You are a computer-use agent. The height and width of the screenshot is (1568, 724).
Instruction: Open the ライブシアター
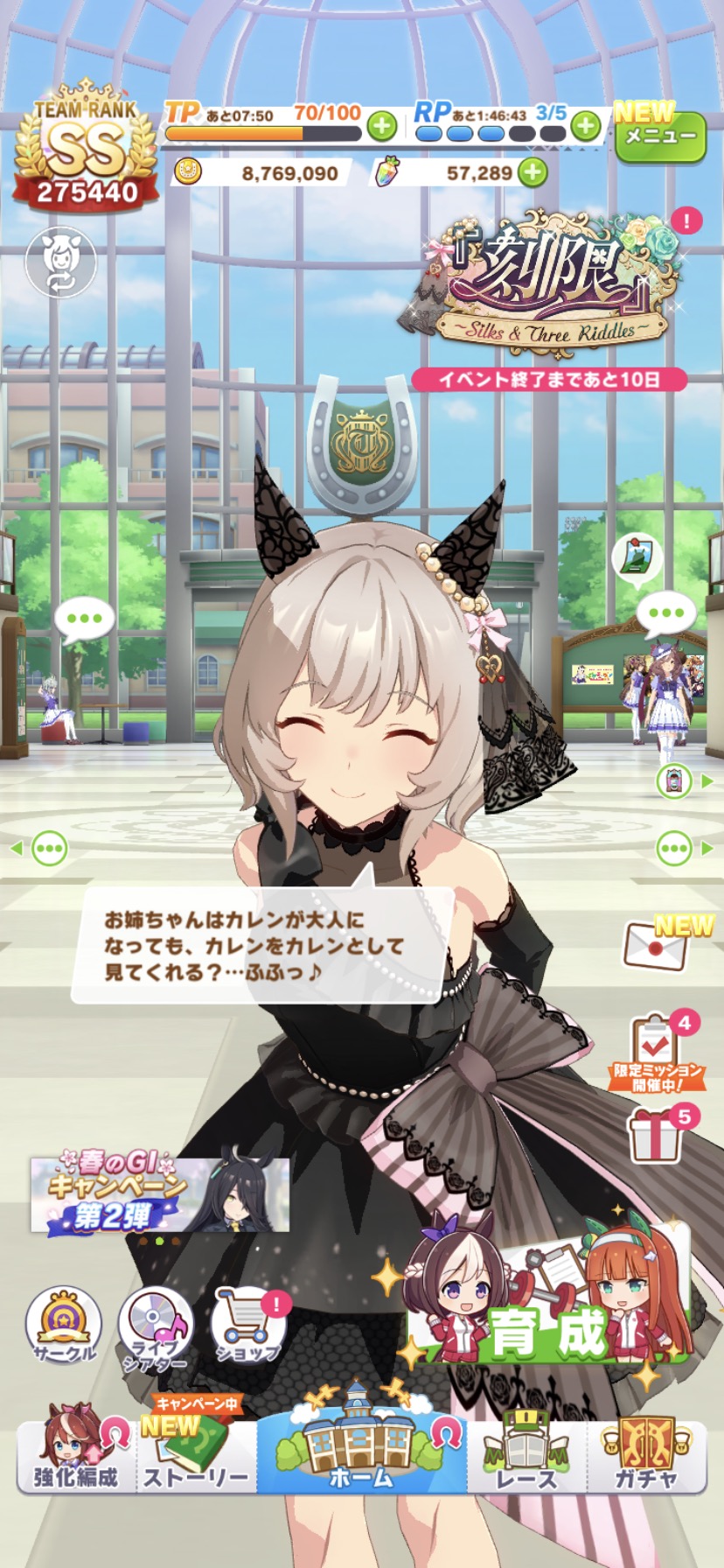click(156, 1328)
